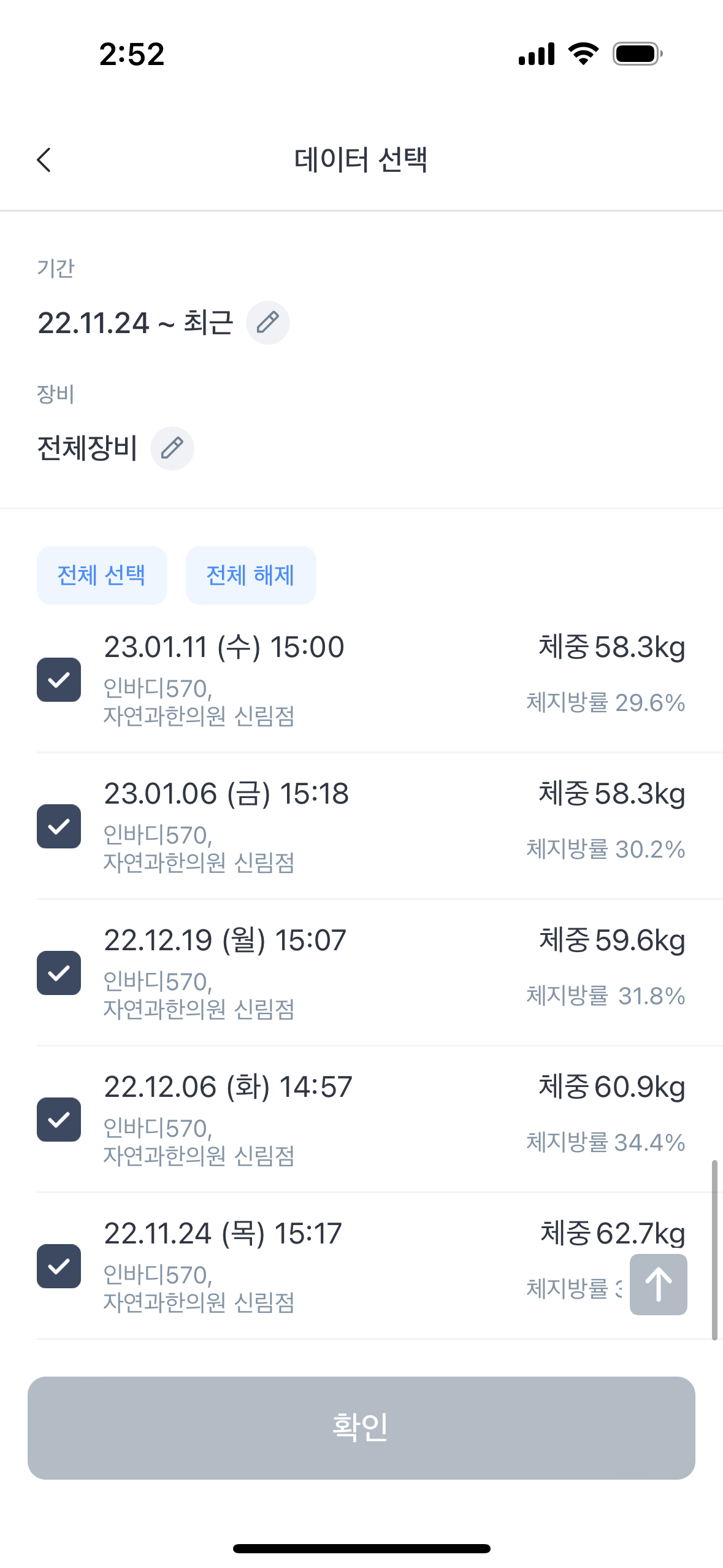Uncheck the 22.12.19 (월) 15:07 entry

coord(59,971)
